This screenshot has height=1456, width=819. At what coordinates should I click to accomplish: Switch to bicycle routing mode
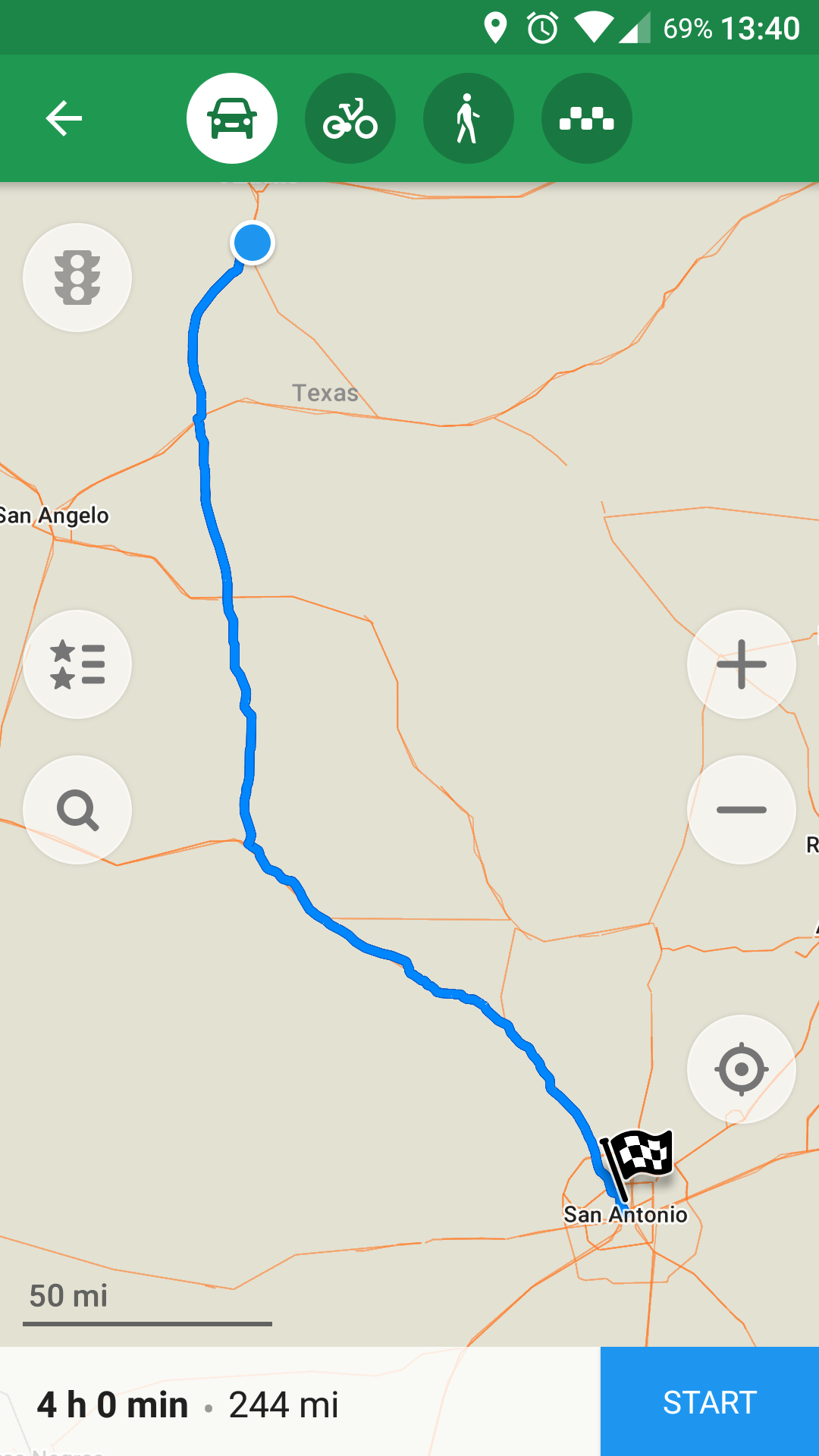coord(350,118)
